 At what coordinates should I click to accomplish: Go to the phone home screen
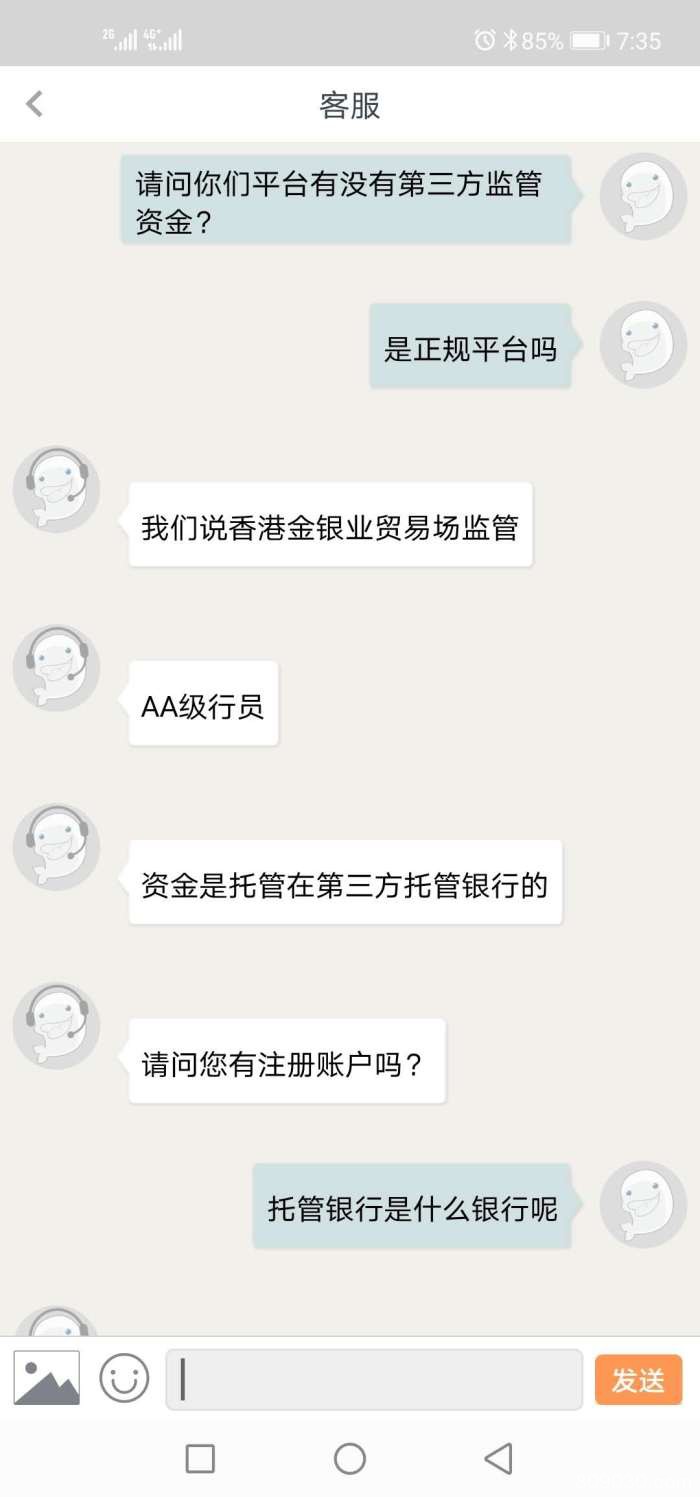coord(350,1459)
